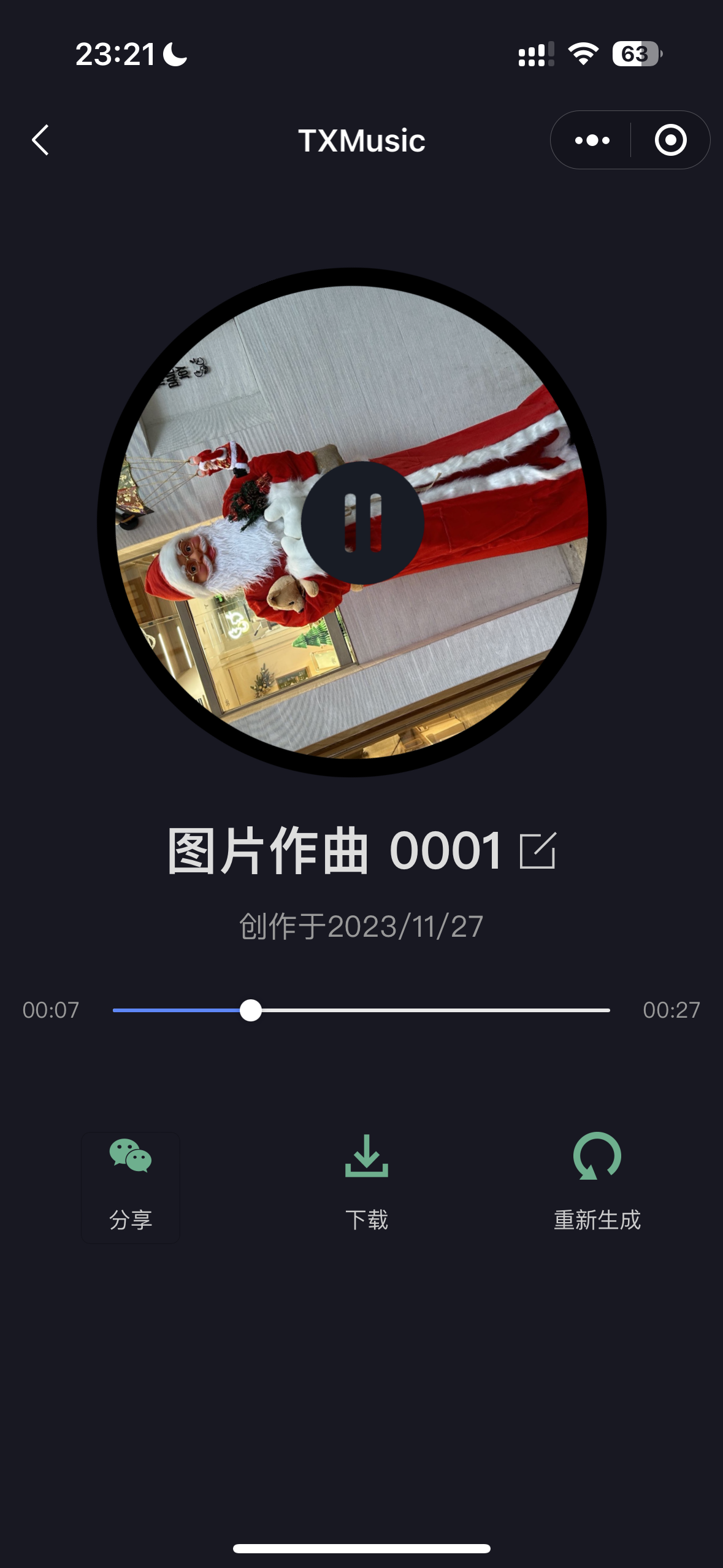Pause the playing song
This screenshot has width=723, height=1568.
[x=362, y=523]
